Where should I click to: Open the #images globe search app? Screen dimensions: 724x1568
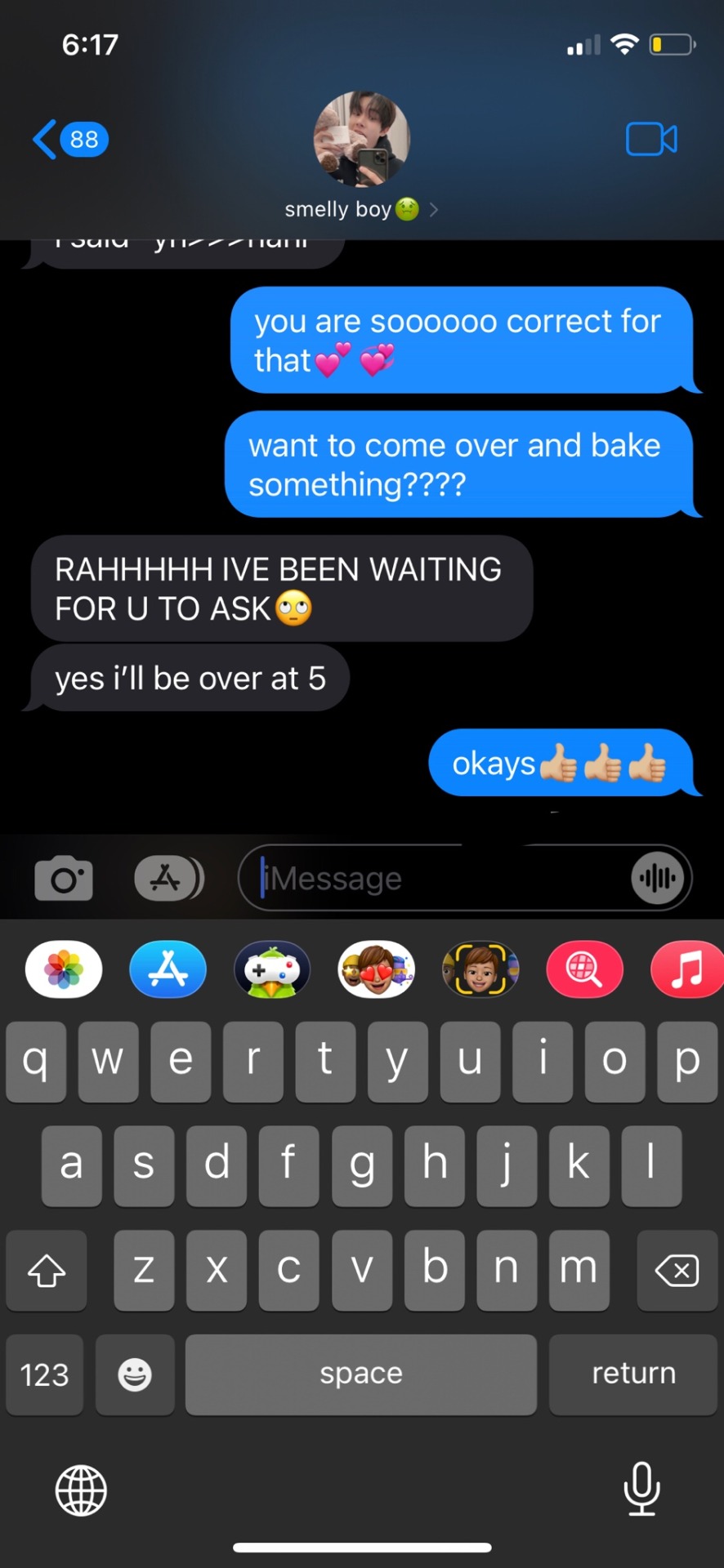(584, 969)
